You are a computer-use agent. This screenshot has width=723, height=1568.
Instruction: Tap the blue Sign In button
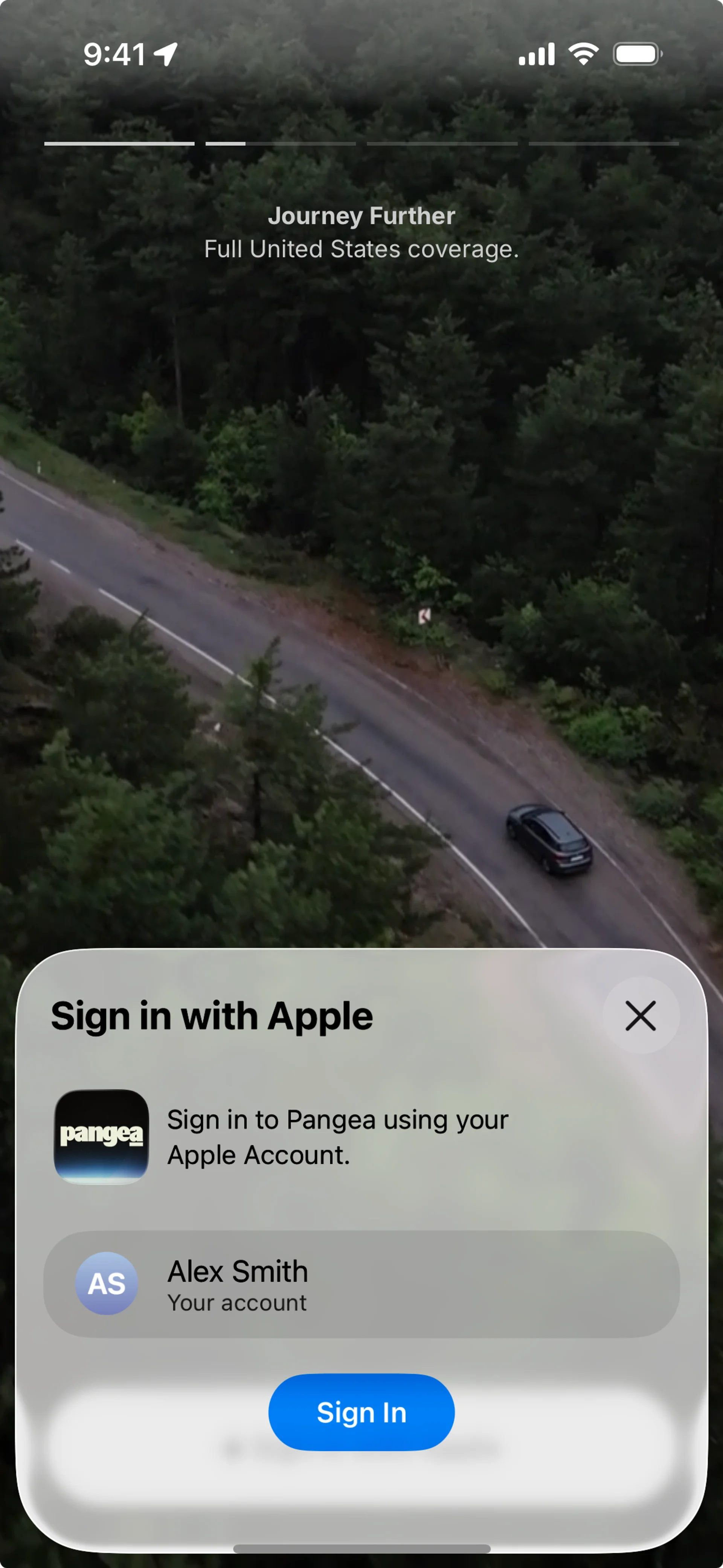click(361, 1412)
